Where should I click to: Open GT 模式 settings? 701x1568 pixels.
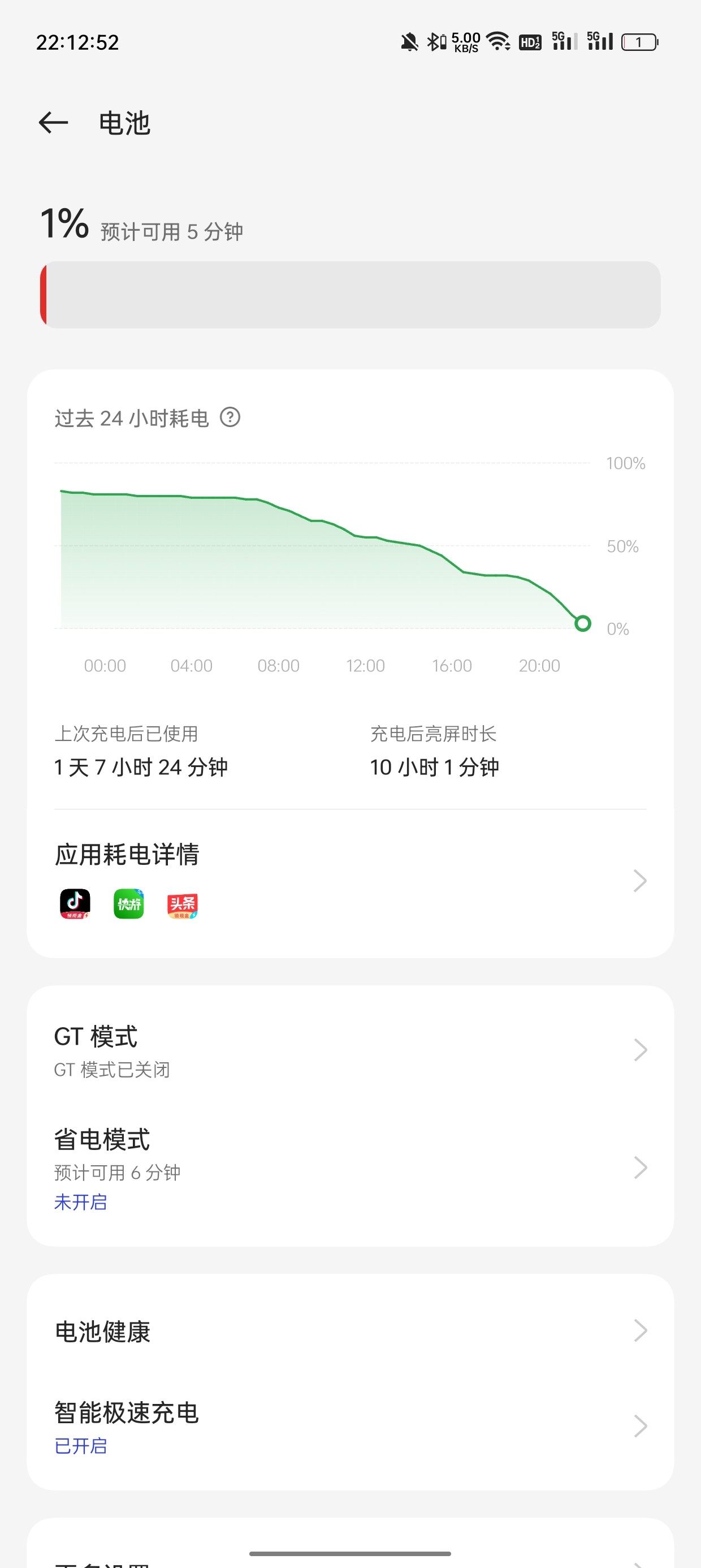tap(350, 1050)
